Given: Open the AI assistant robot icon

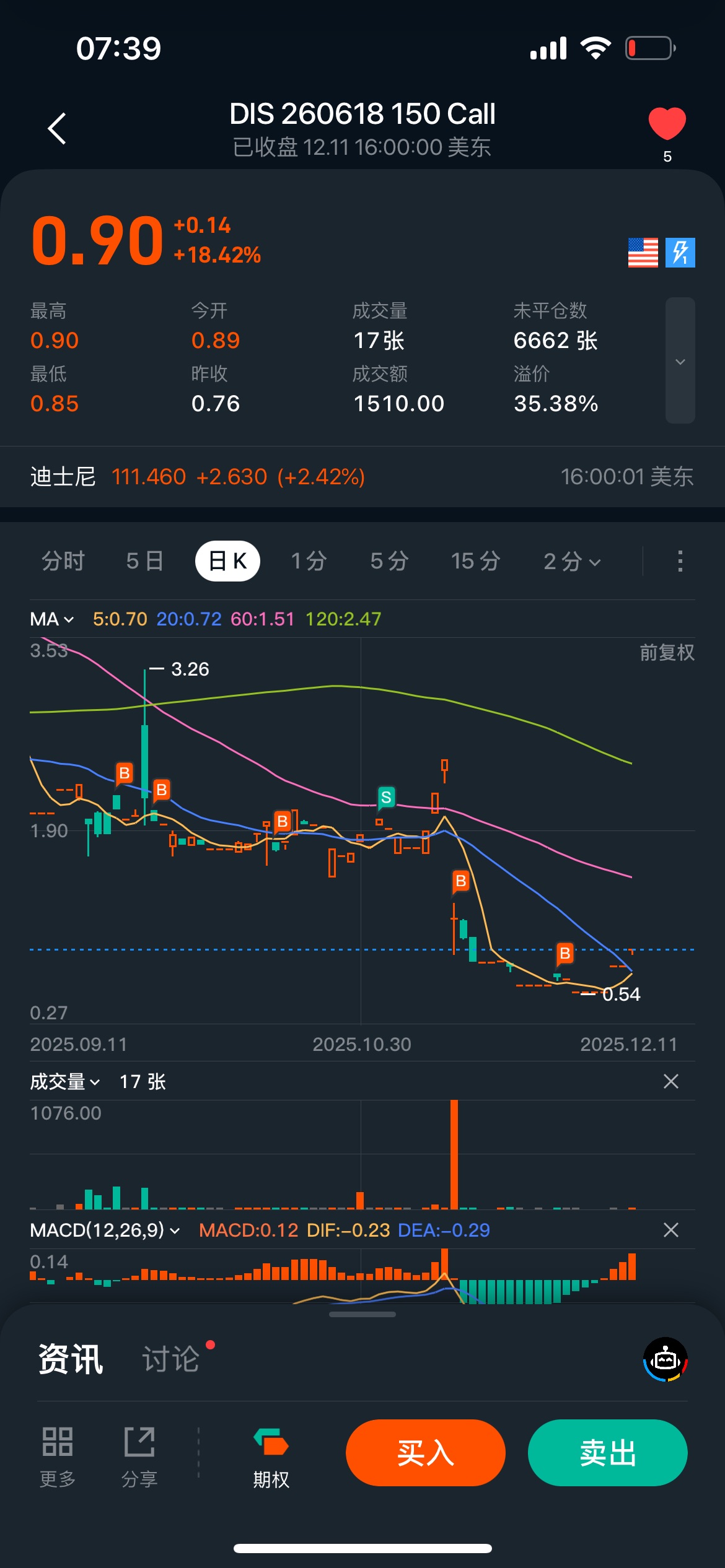Looking at the screenshot, I should point(666,1360).
